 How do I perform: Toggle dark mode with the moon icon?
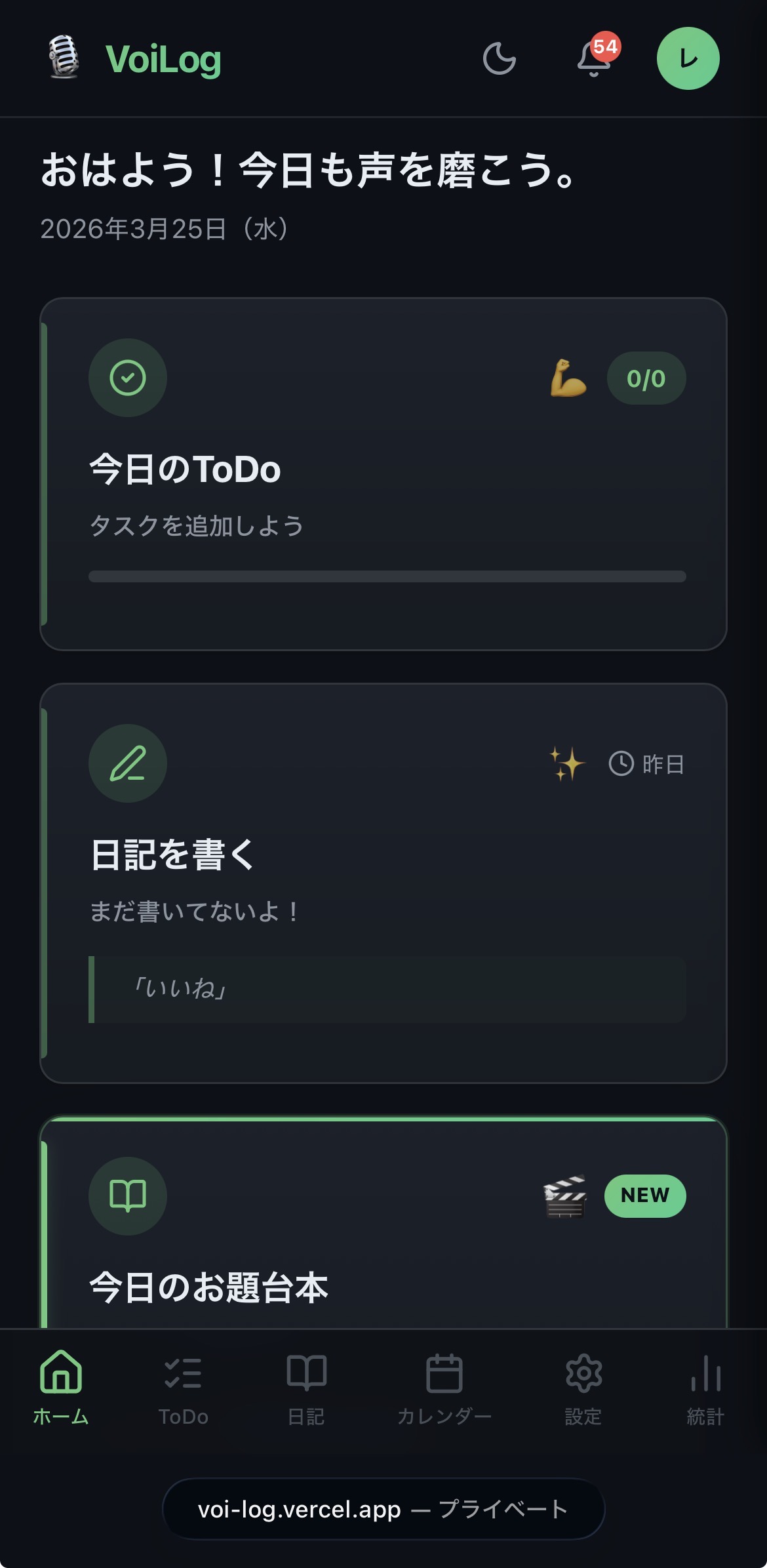coord(500,59)
